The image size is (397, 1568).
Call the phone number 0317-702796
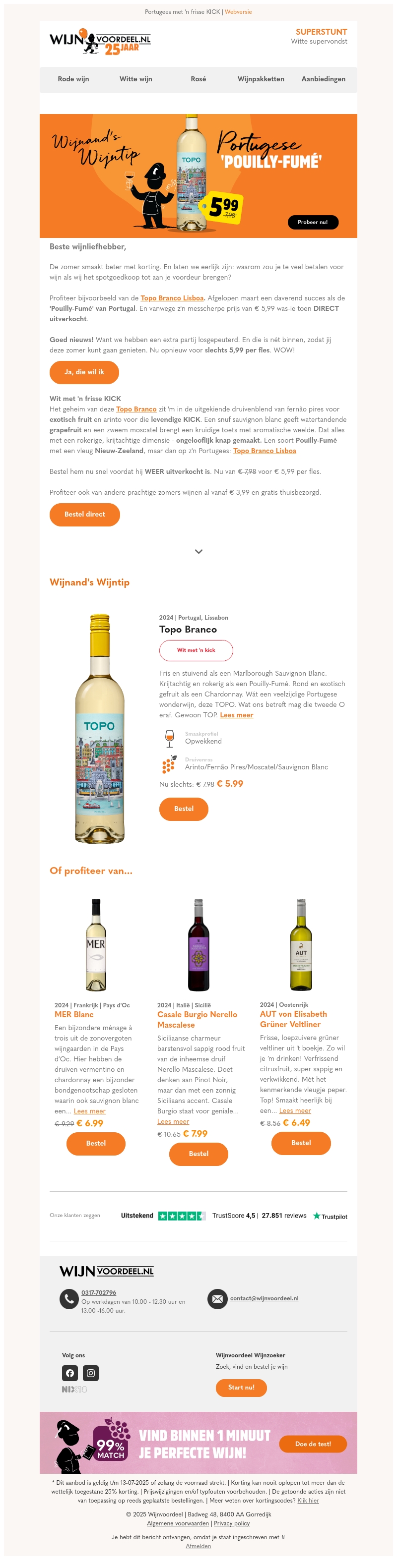click(99, 1292)
